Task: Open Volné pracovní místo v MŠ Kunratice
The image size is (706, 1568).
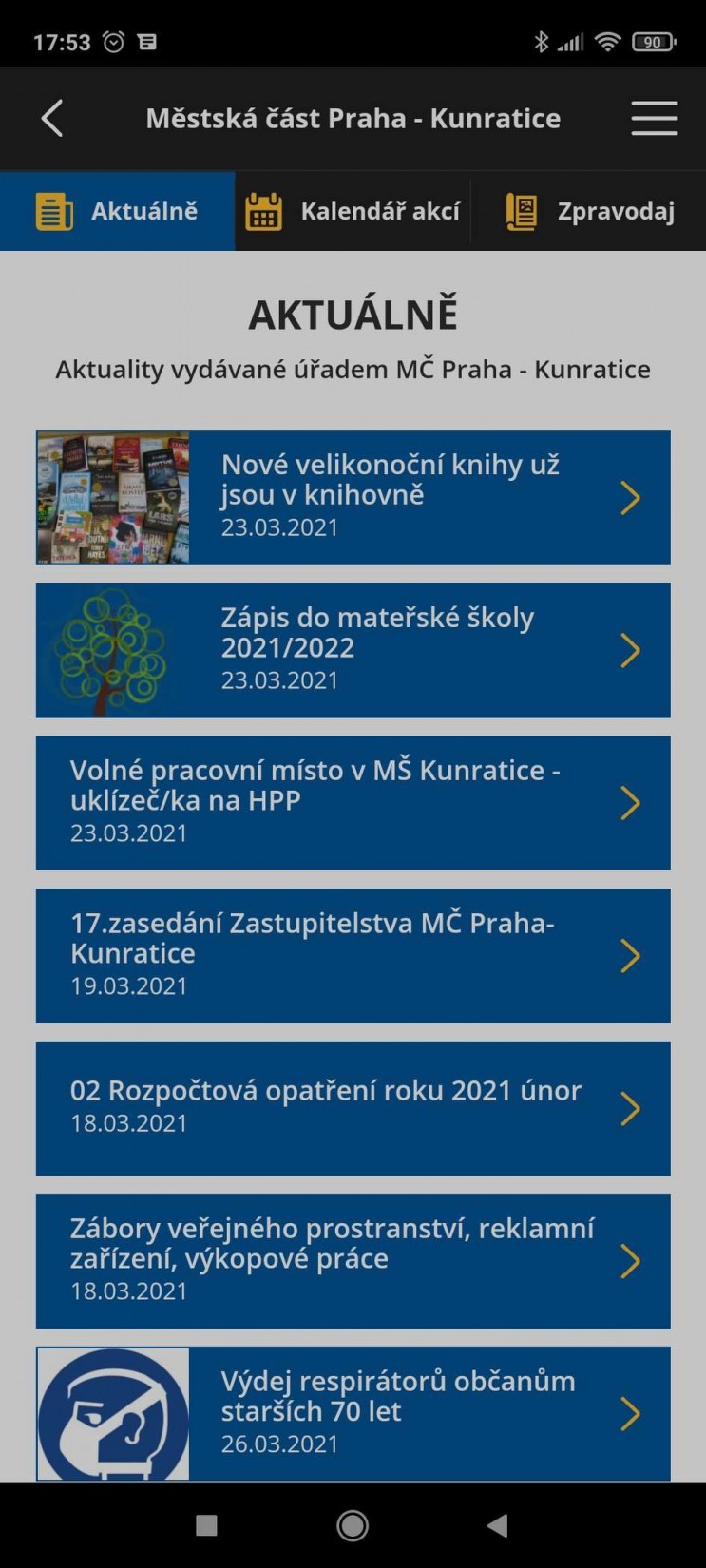Action: pos(353,803)
